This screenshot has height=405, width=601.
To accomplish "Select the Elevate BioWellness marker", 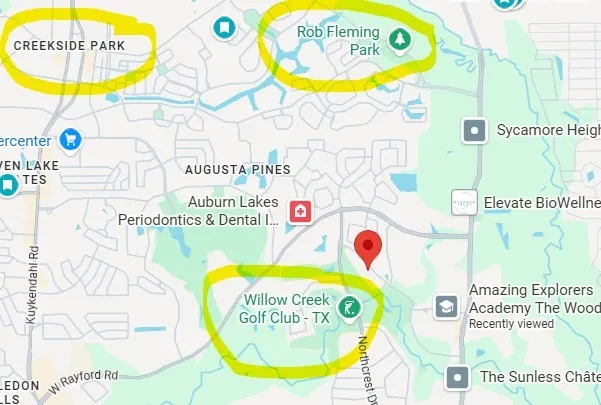I will (463, 202).
